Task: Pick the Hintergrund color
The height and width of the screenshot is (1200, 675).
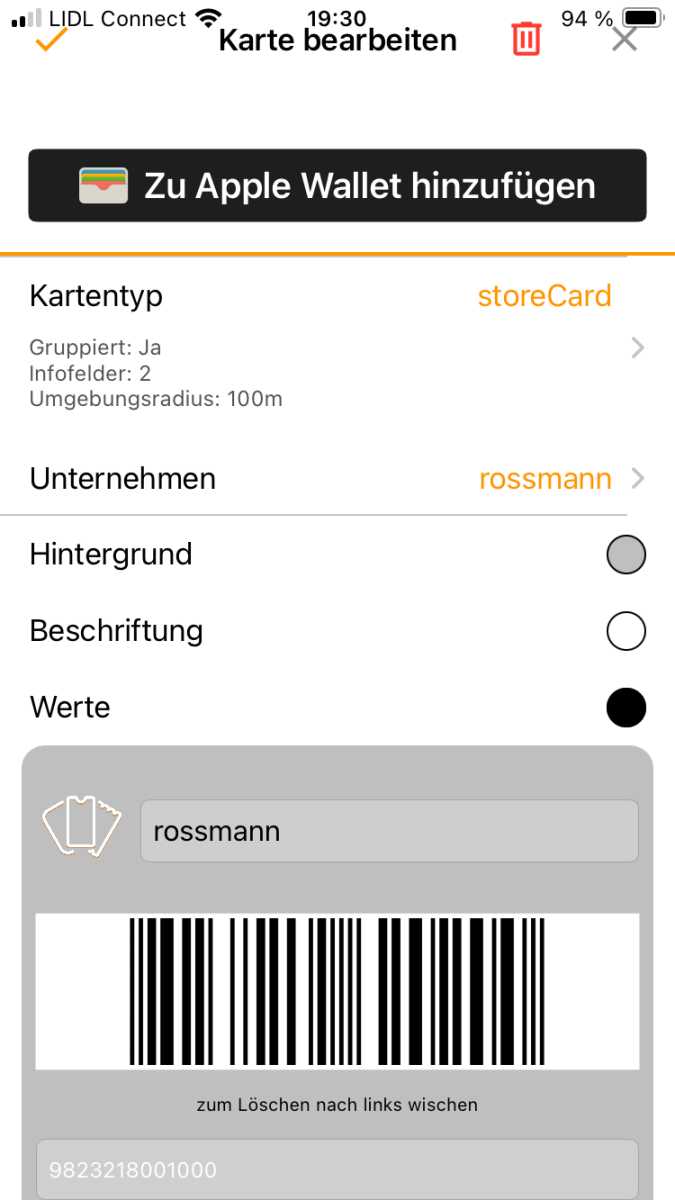Action: point(626,555)
